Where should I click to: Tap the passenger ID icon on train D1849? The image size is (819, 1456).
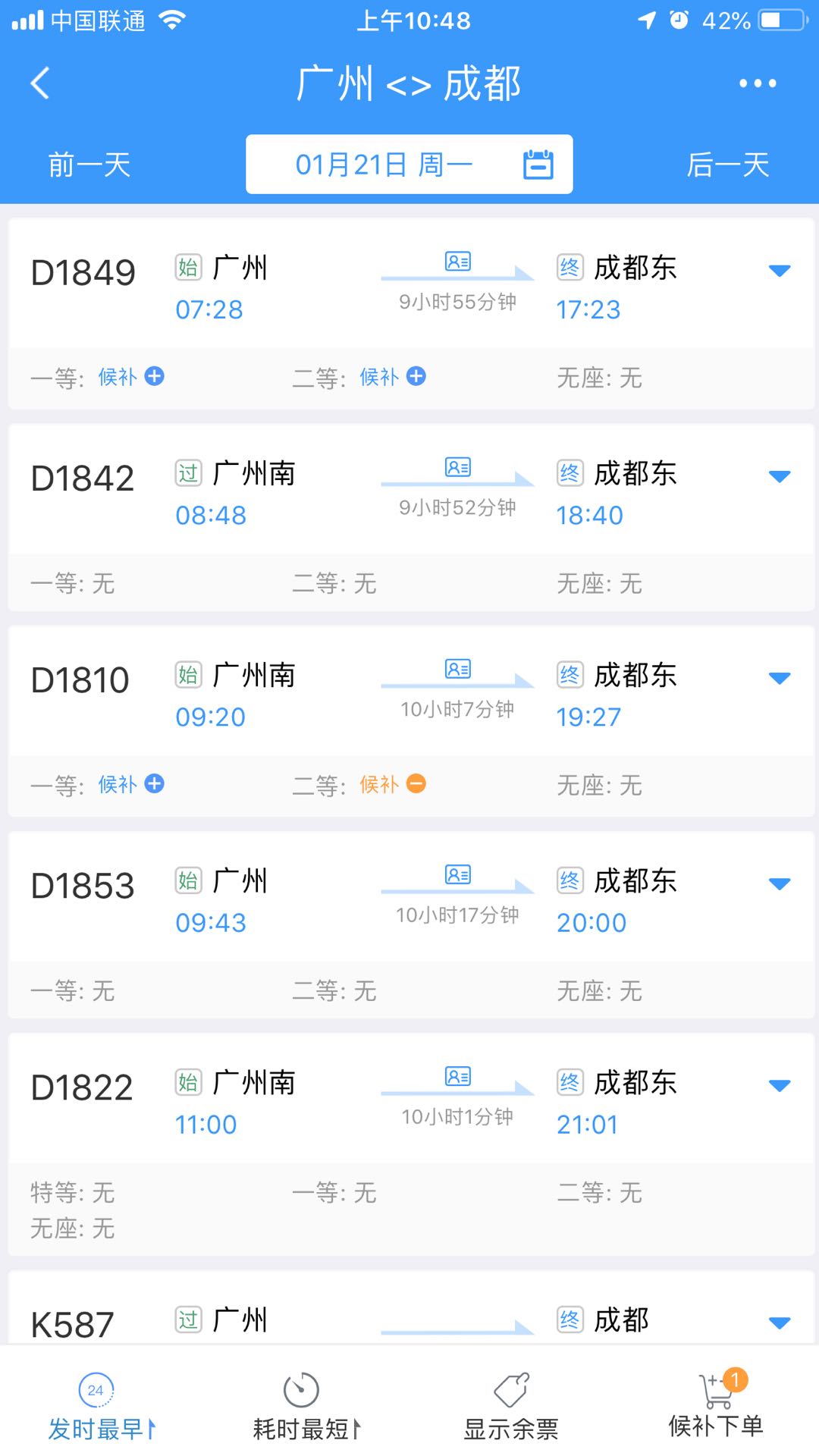tap(458, 262)
